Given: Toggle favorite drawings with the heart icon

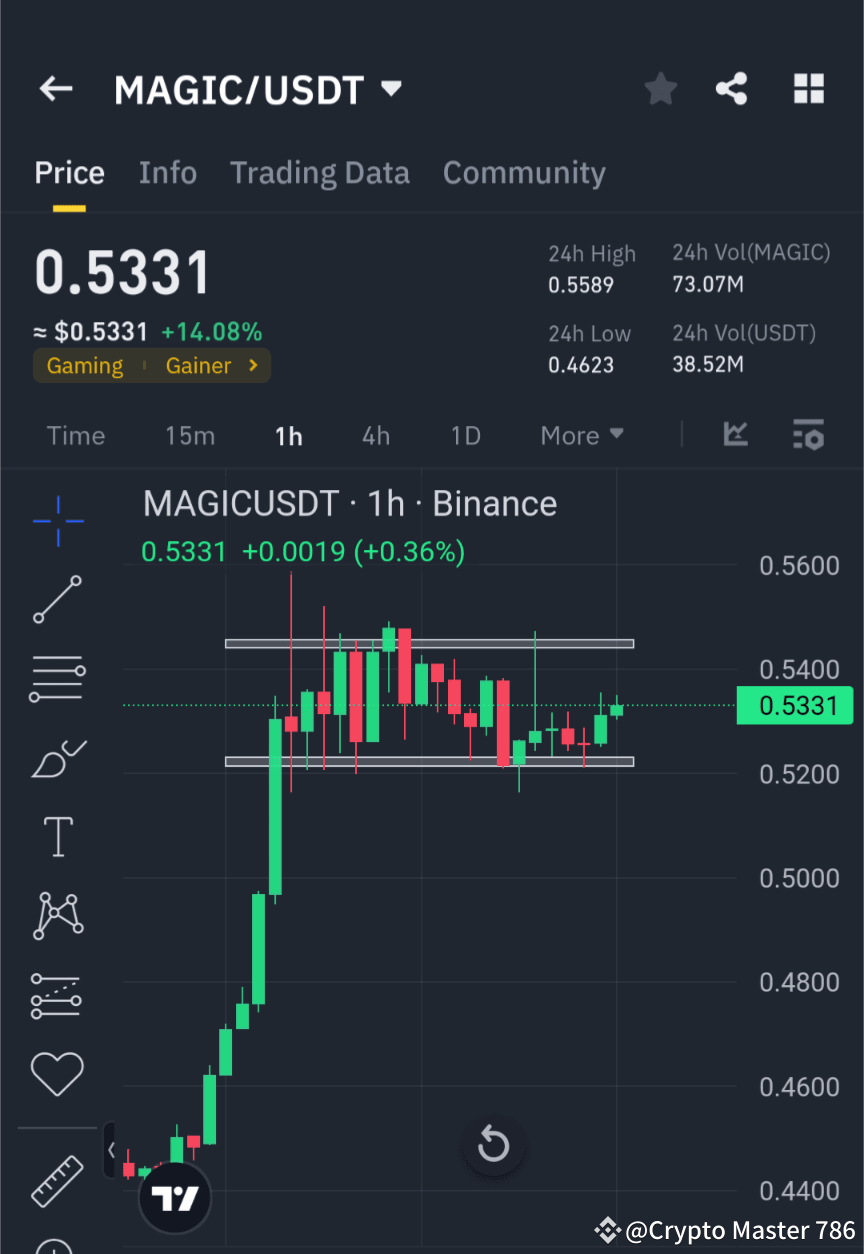Looking at the screenshot, I should 57,1072.
